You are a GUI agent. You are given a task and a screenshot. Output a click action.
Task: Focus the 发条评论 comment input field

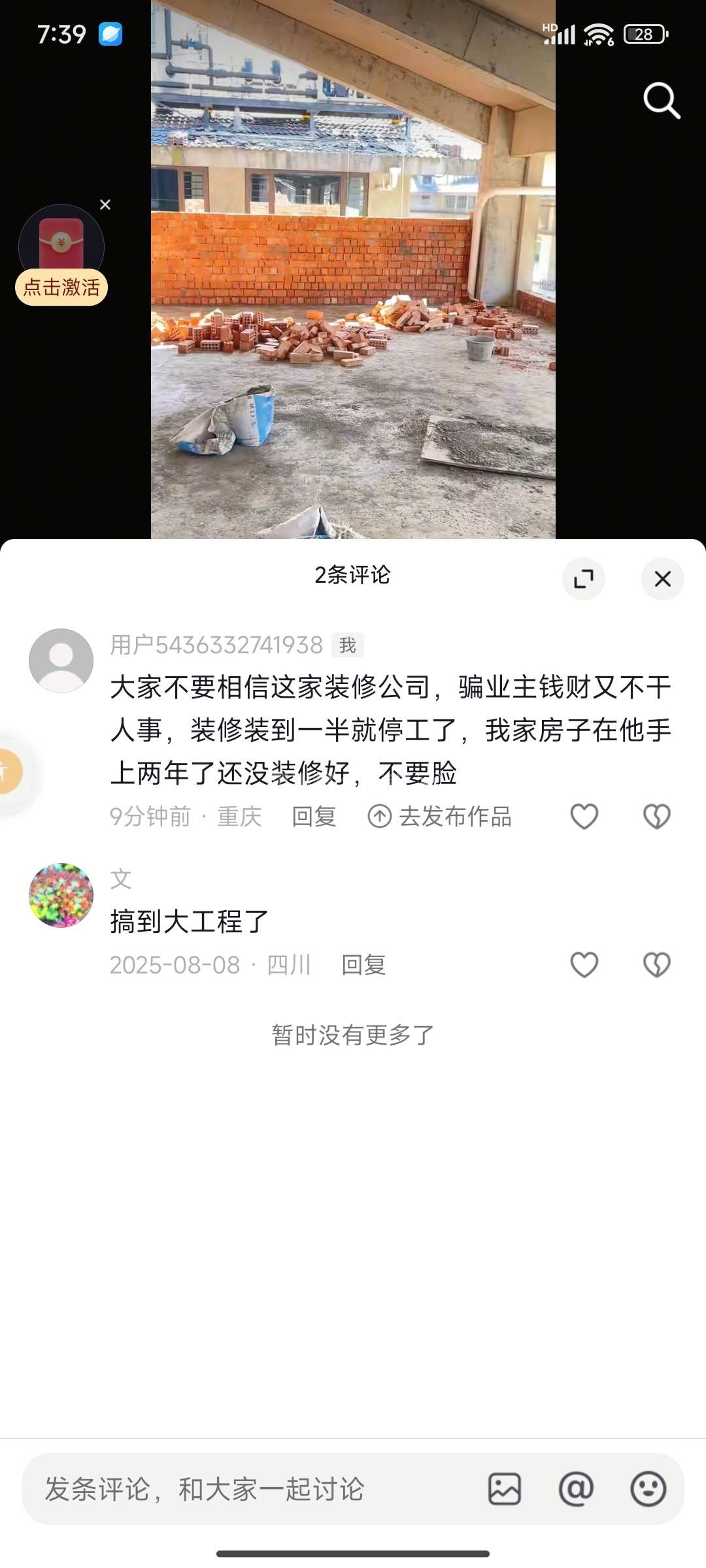[x=248, y=1490]
